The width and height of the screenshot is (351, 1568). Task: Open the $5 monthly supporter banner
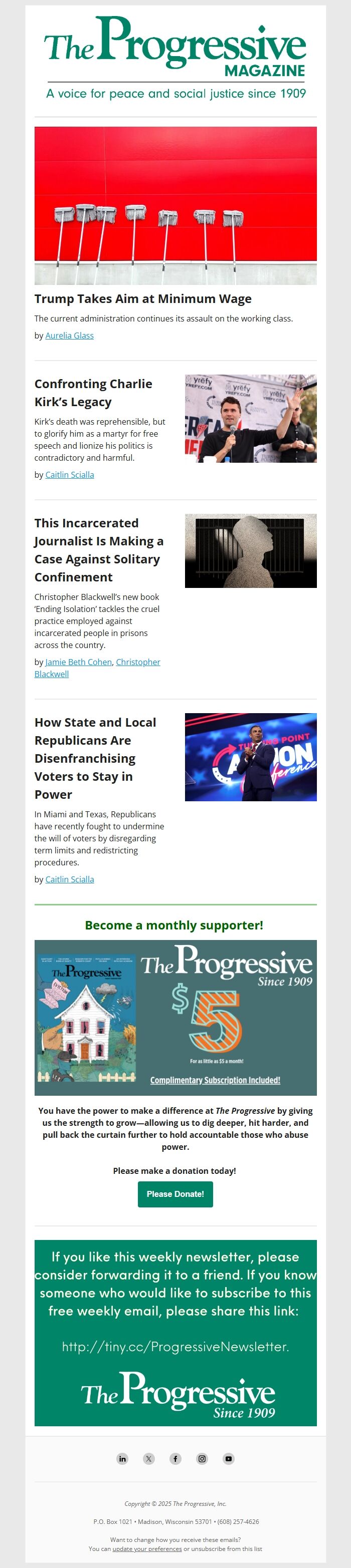(x=175, y=1018)
